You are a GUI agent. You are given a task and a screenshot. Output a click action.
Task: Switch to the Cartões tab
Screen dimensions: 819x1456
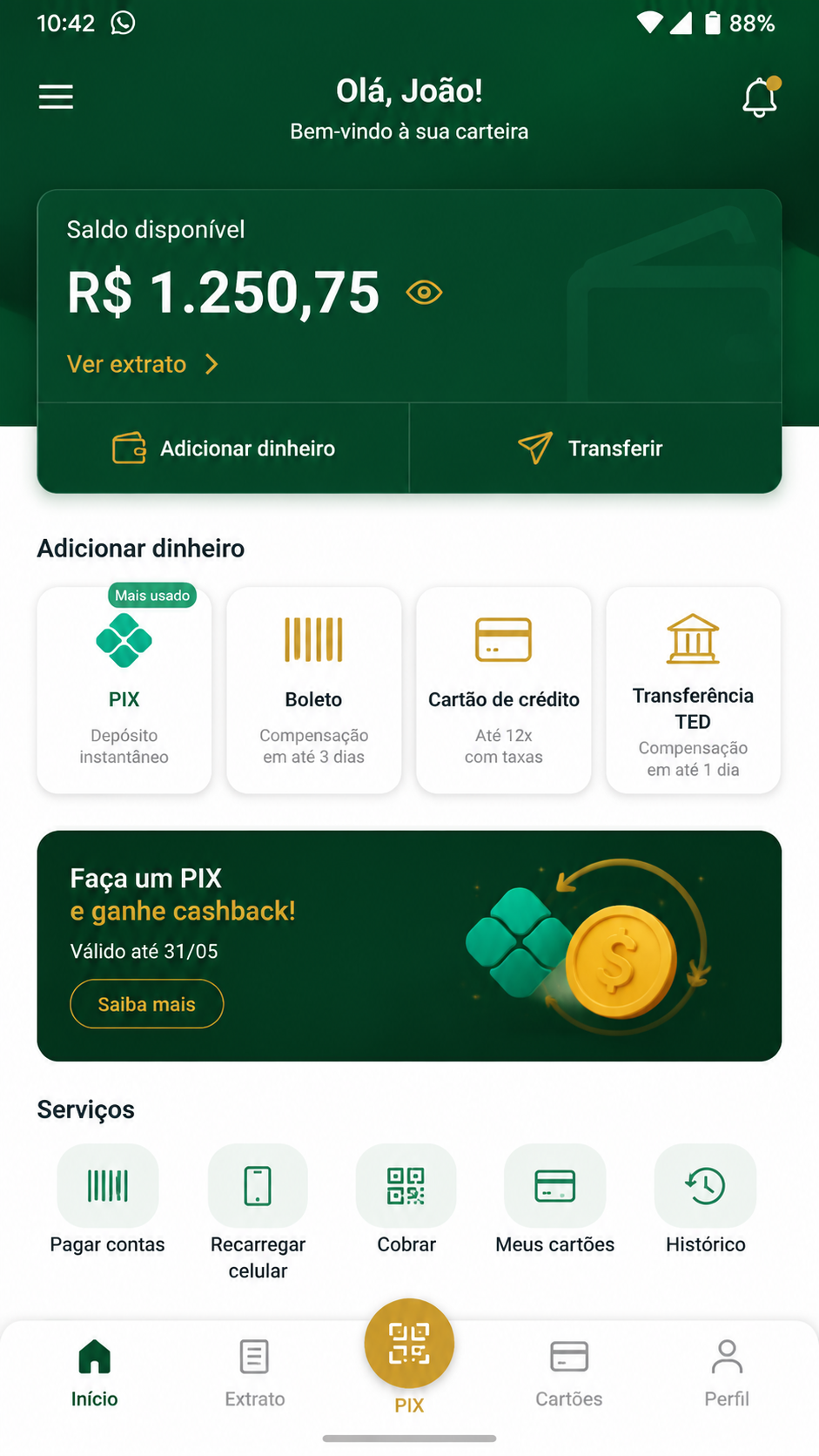(x=569, y=1374)
